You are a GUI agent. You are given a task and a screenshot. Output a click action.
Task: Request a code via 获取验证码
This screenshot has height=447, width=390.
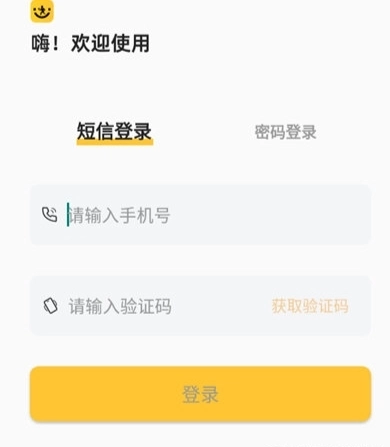pyautogui.click(x=310, y=306)
